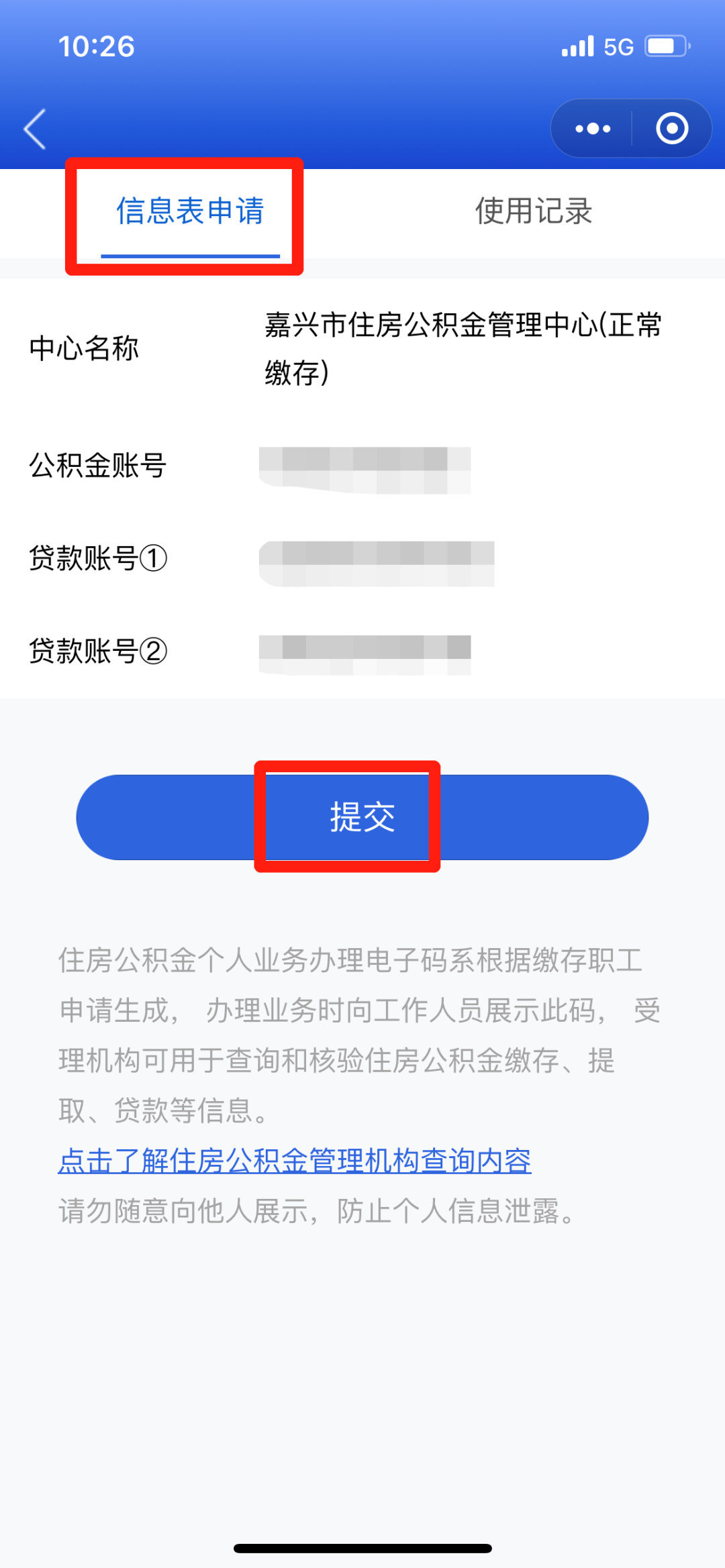Submit the application with 提交 button
The width and height of the screenshot is (725, 1568).
pyautogui.click(x=362, y=817)
